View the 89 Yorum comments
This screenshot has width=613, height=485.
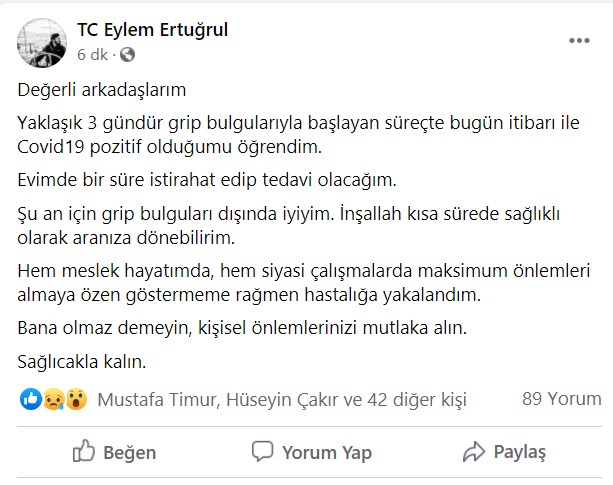pyautogui.click(x=561, y=399)
